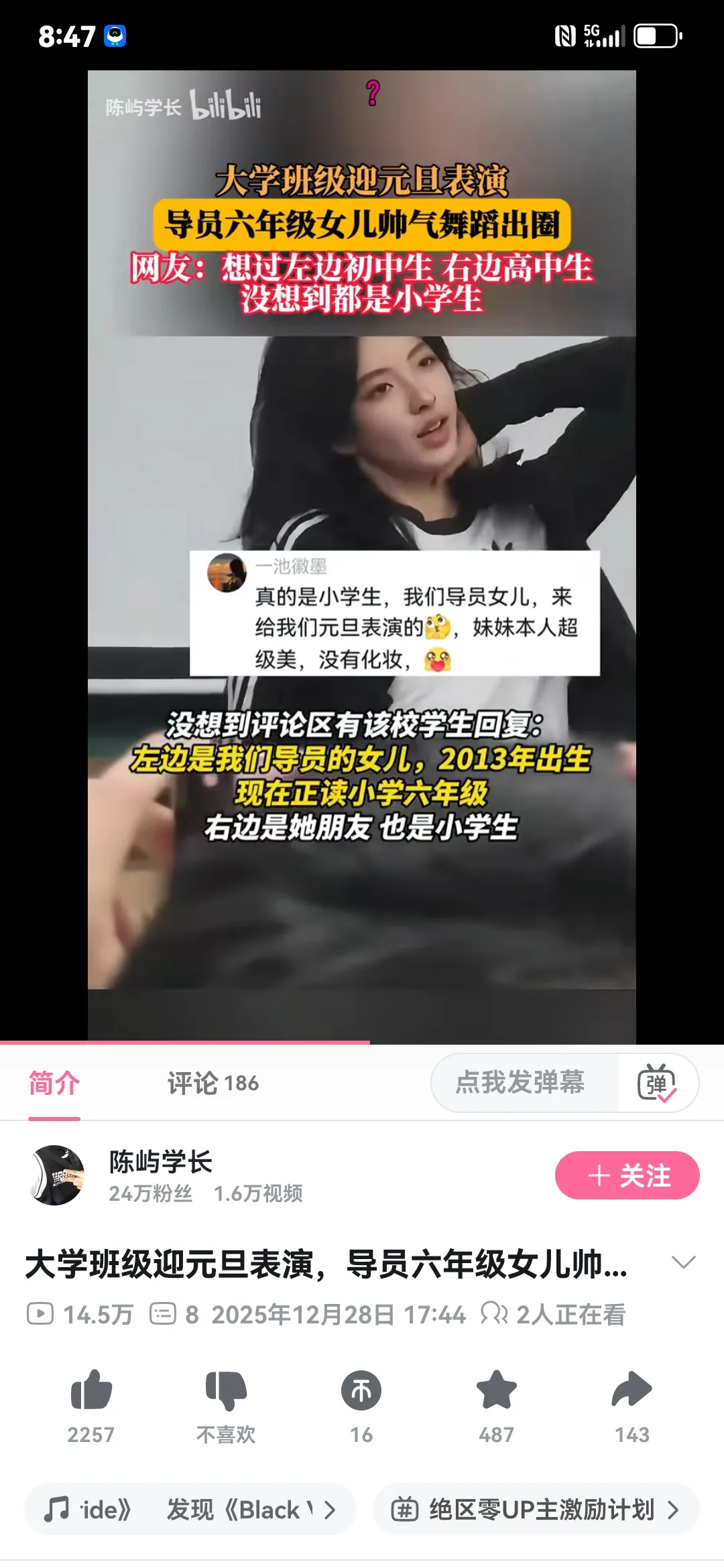Add the video to favorites
The height and width of the screenshot is (1568, 724).
[496, 1390]
